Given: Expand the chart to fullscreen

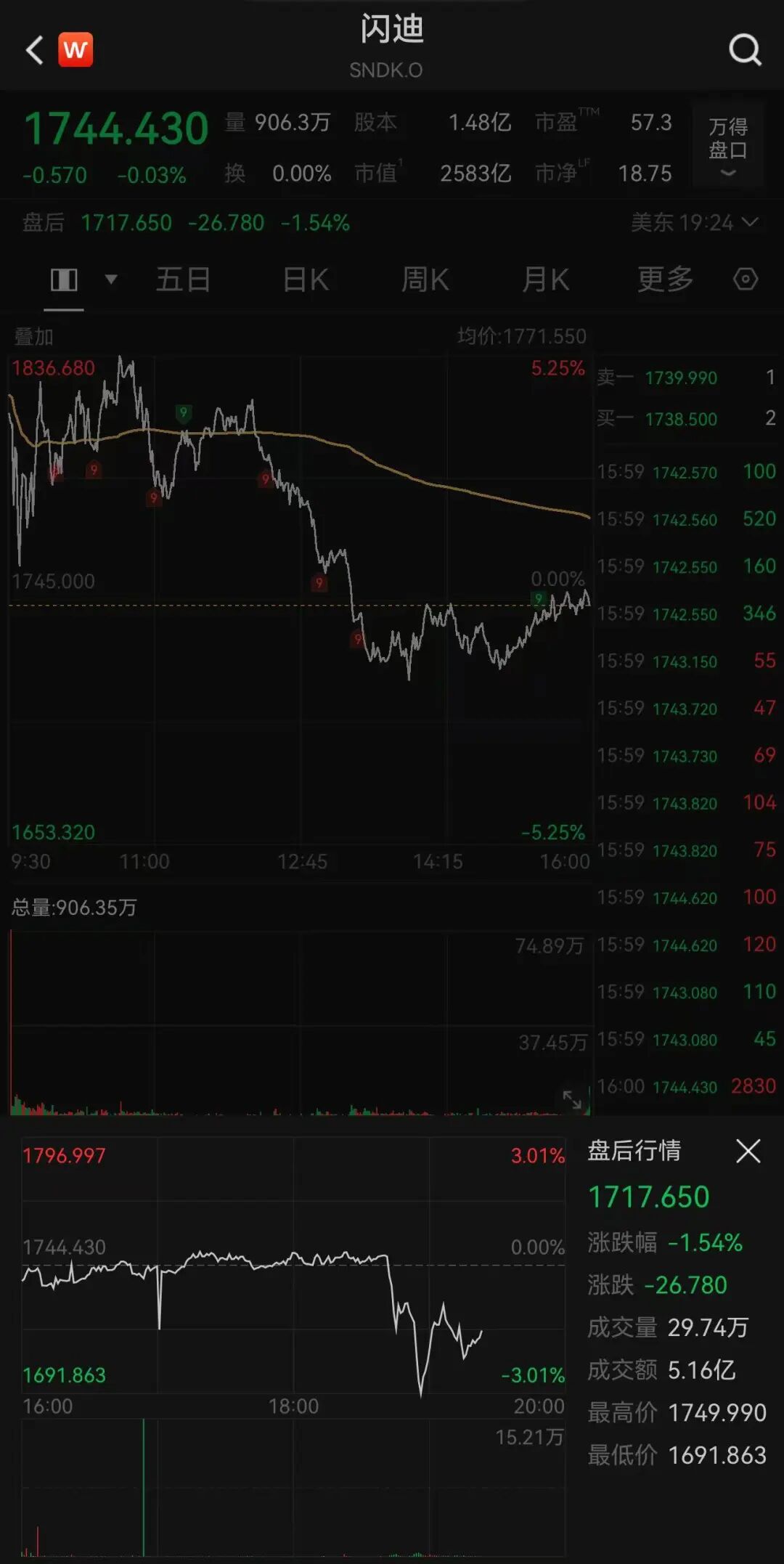Looking at the screenshot, I should coord(572,1099).
